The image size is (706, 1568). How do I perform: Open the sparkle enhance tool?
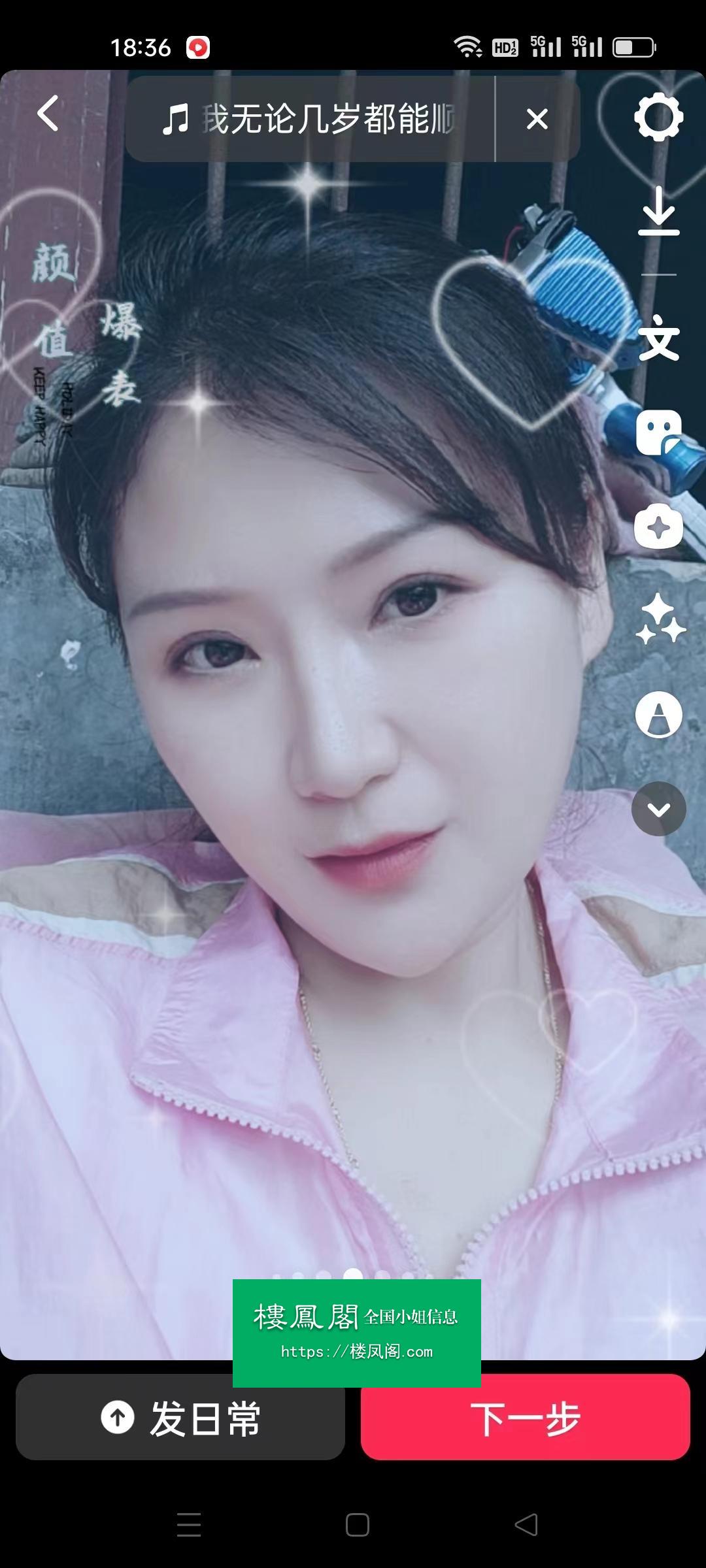[x=658, y=620]
